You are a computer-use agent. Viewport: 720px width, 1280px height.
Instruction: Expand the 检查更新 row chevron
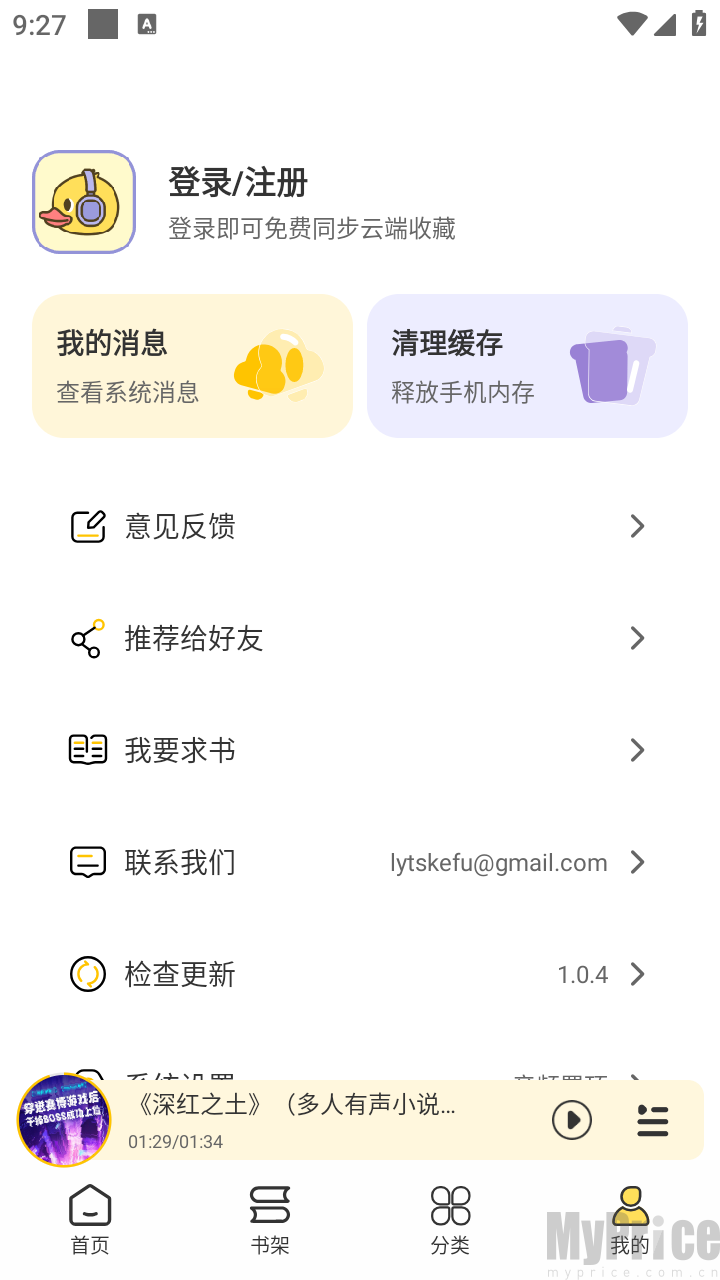pos(637,974)
